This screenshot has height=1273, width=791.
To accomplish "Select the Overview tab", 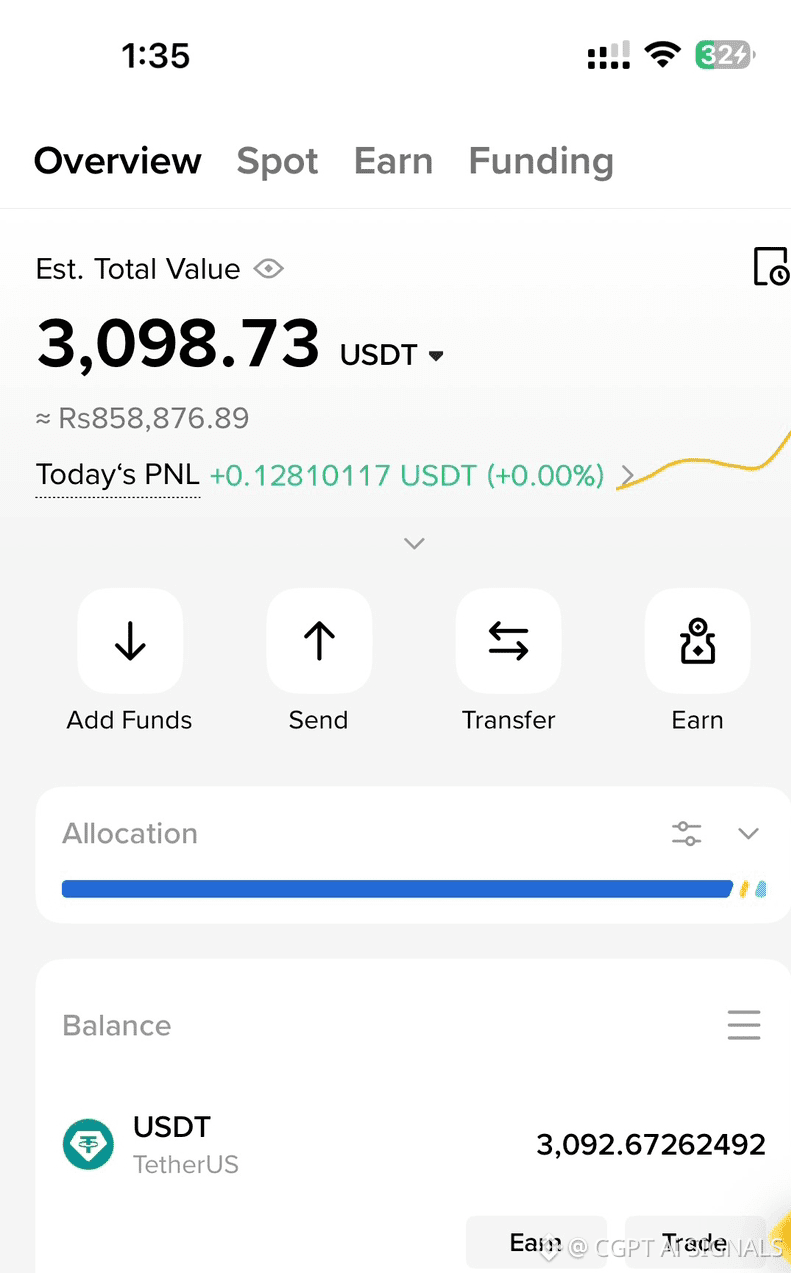I will [x=118, y=162].
